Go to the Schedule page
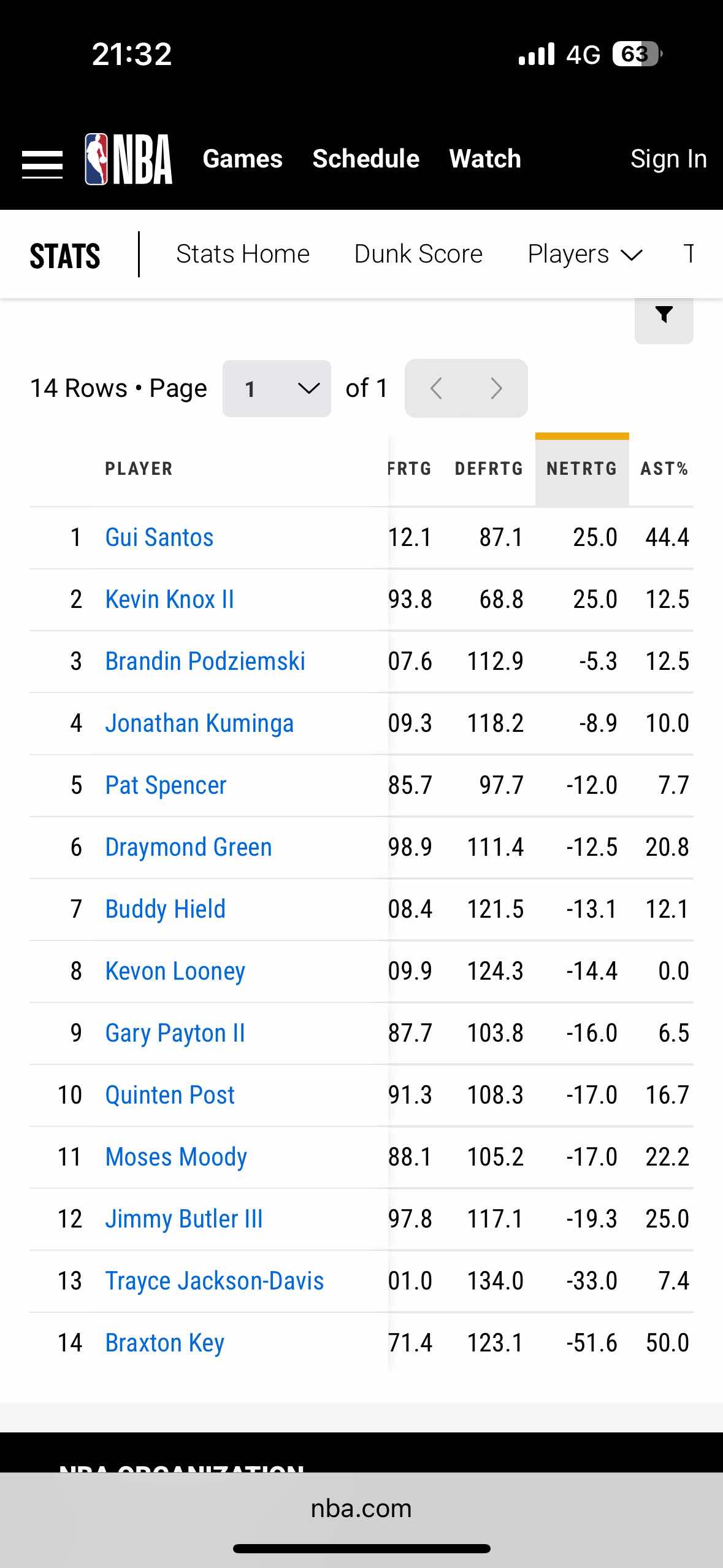This screenshot has width=723, height=1568. (366, 159)
